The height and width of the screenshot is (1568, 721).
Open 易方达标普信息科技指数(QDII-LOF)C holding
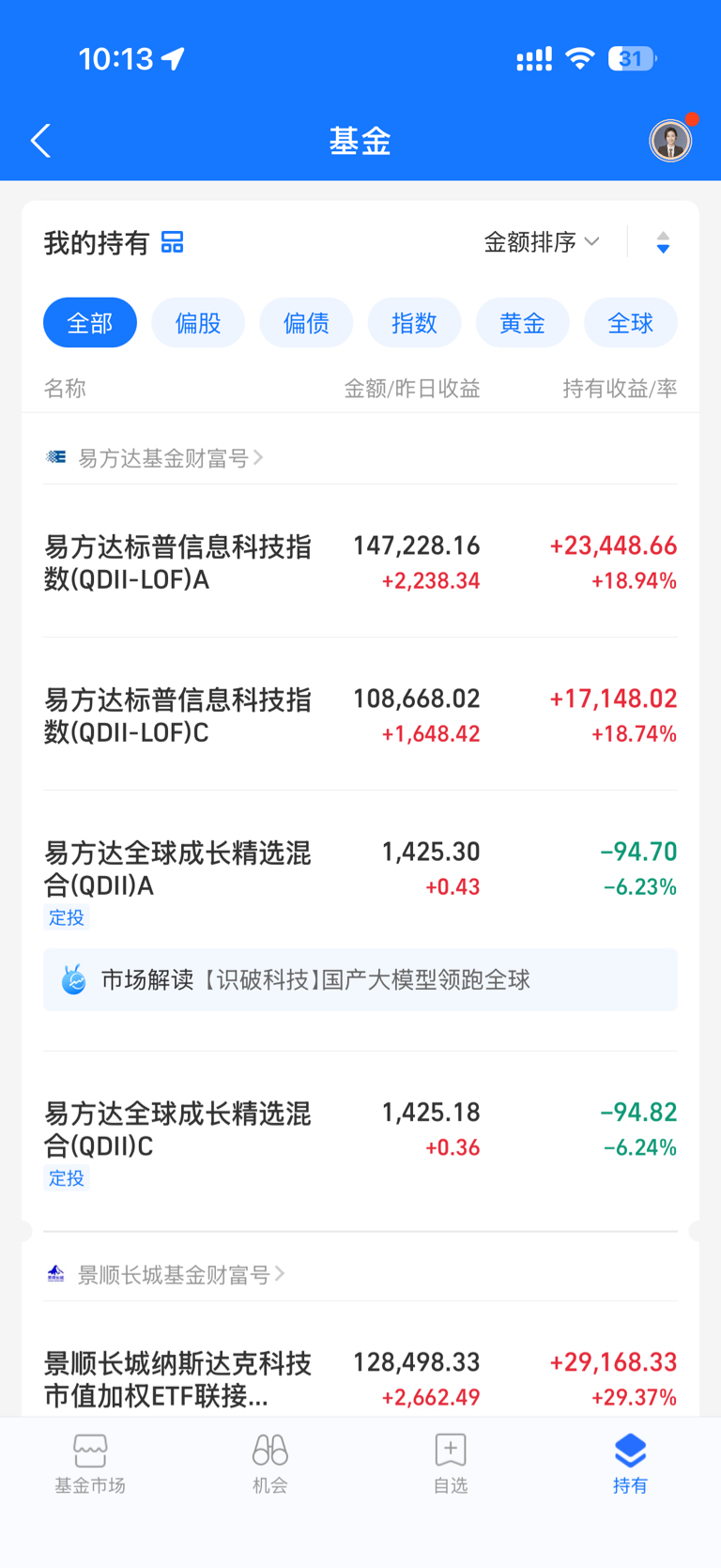tap(360, 715)
